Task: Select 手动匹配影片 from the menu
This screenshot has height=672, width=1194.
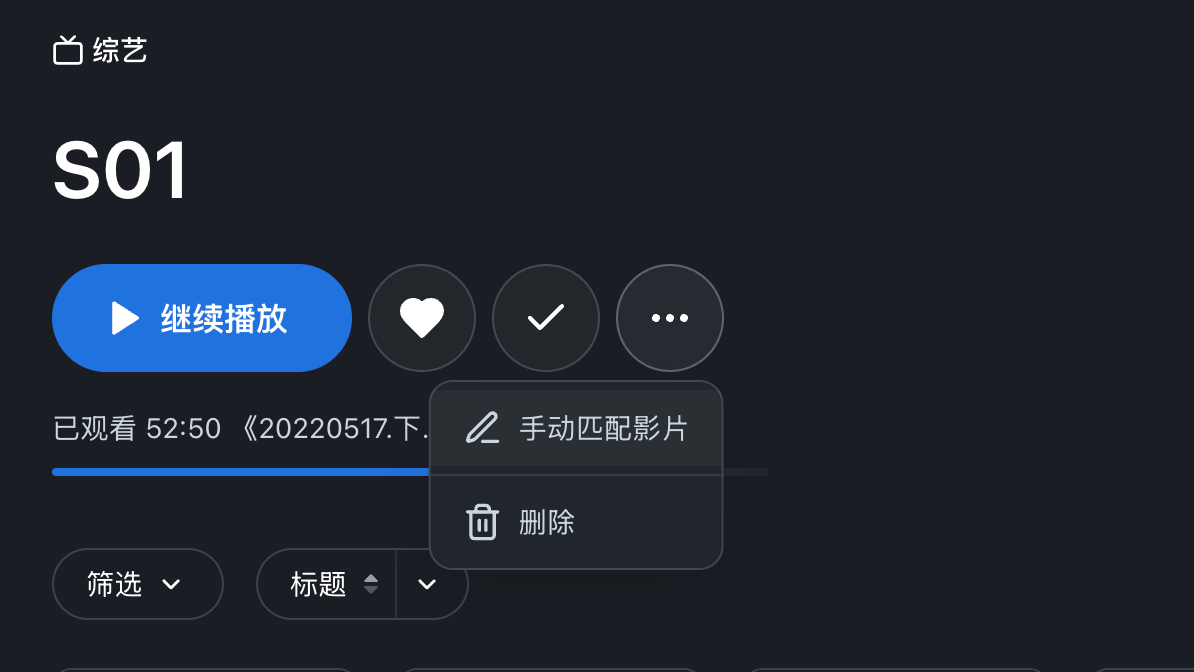Action: [x=576, y=428]
